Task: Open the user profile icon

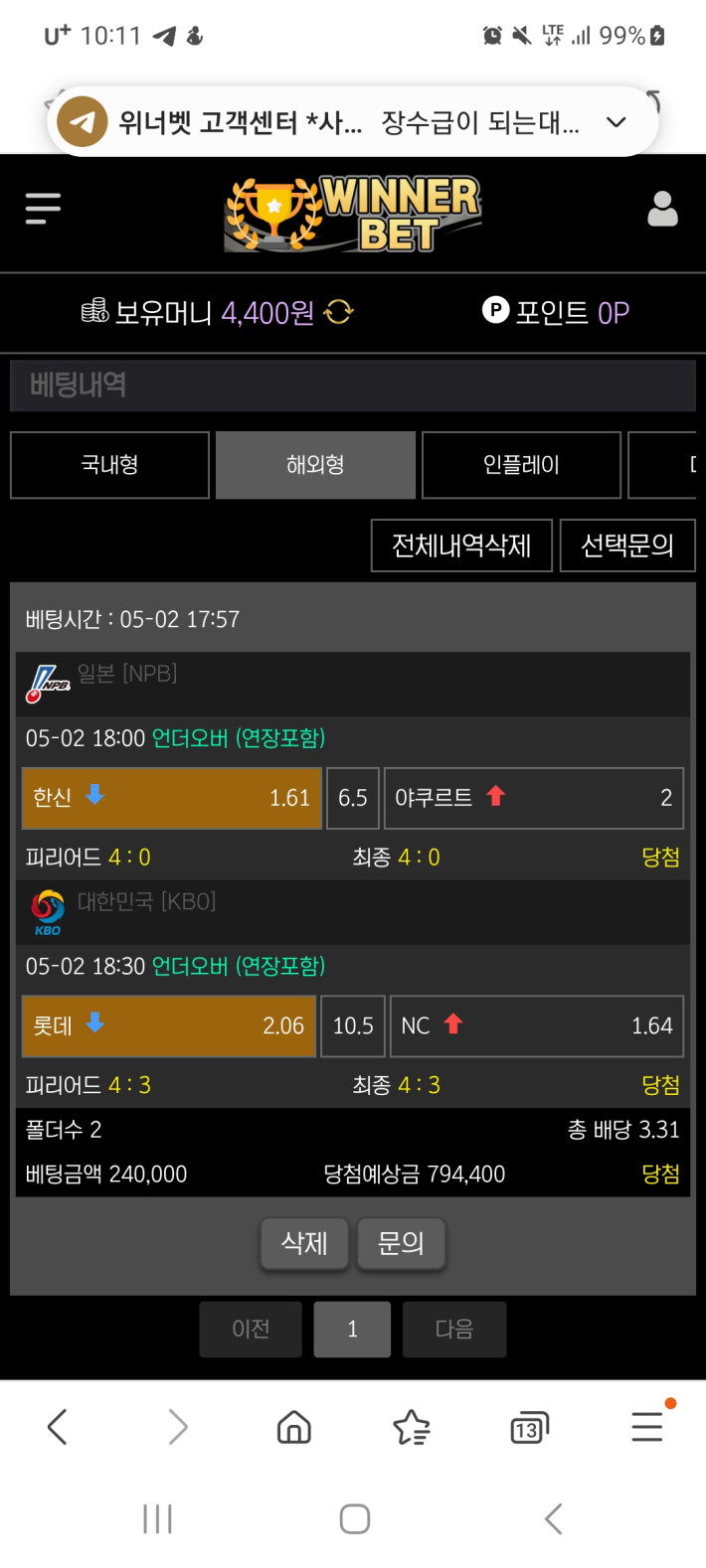Action: click(662, 209)
